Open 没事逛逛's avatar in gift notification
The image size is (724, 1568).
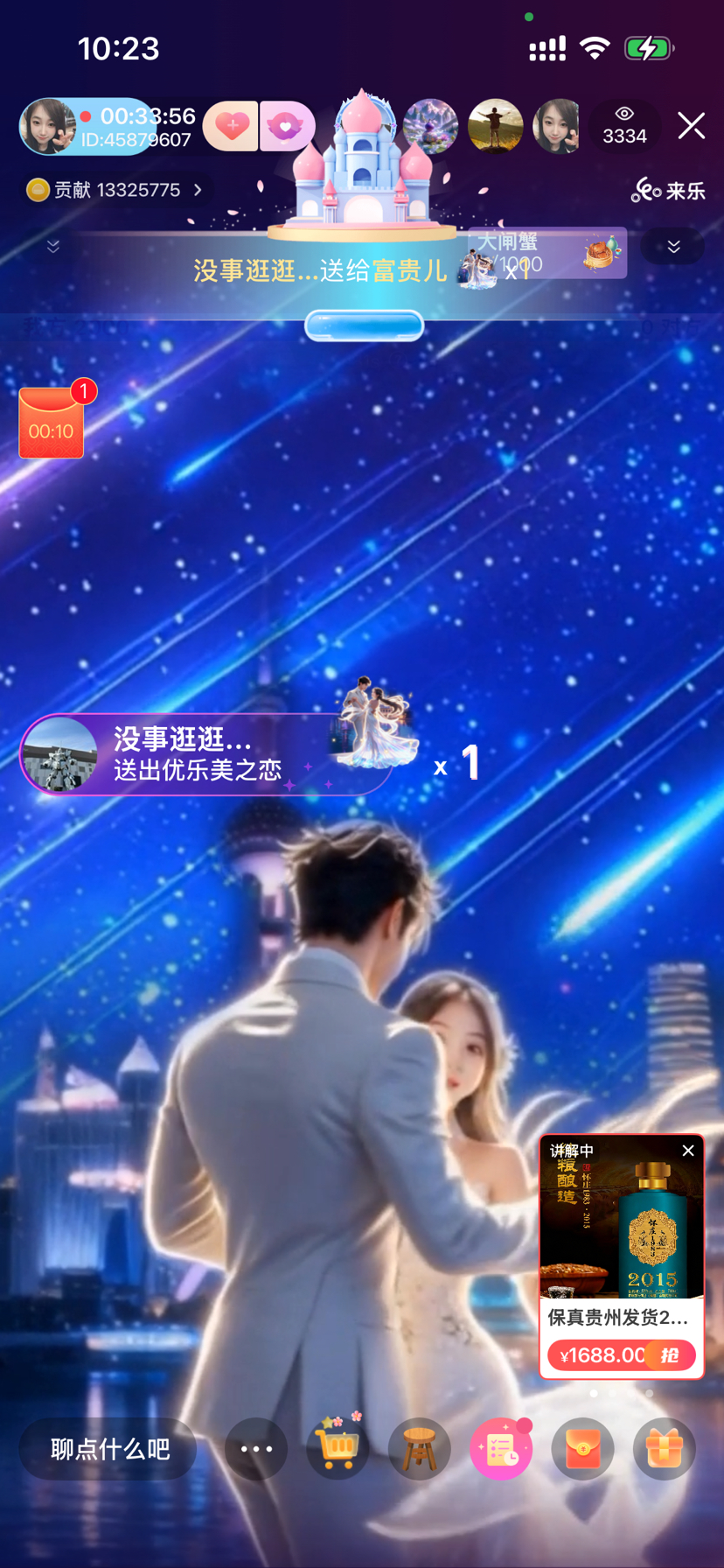tap(60, 754)
